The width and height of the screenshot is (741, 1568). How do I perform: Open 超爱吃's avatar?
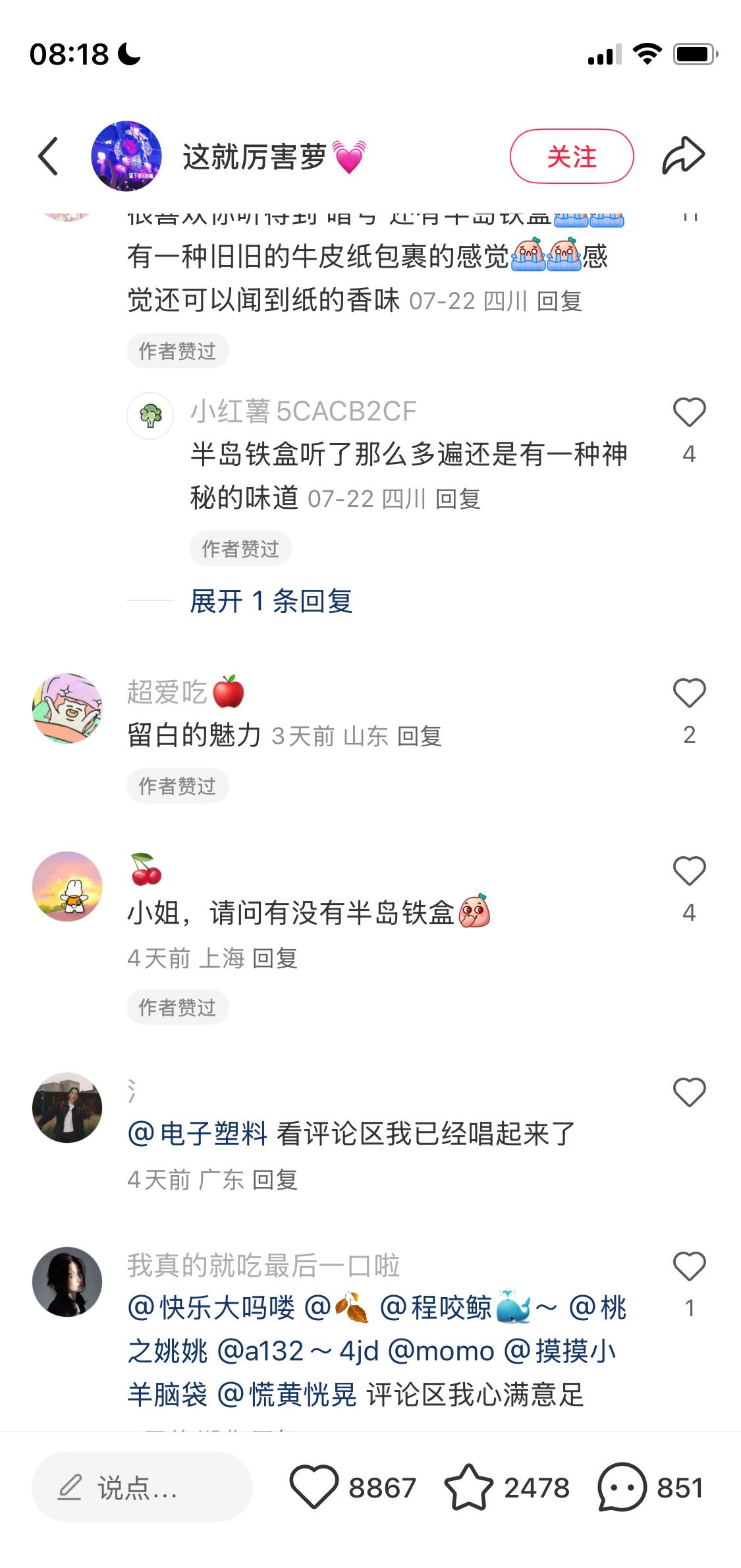point(67,709)
